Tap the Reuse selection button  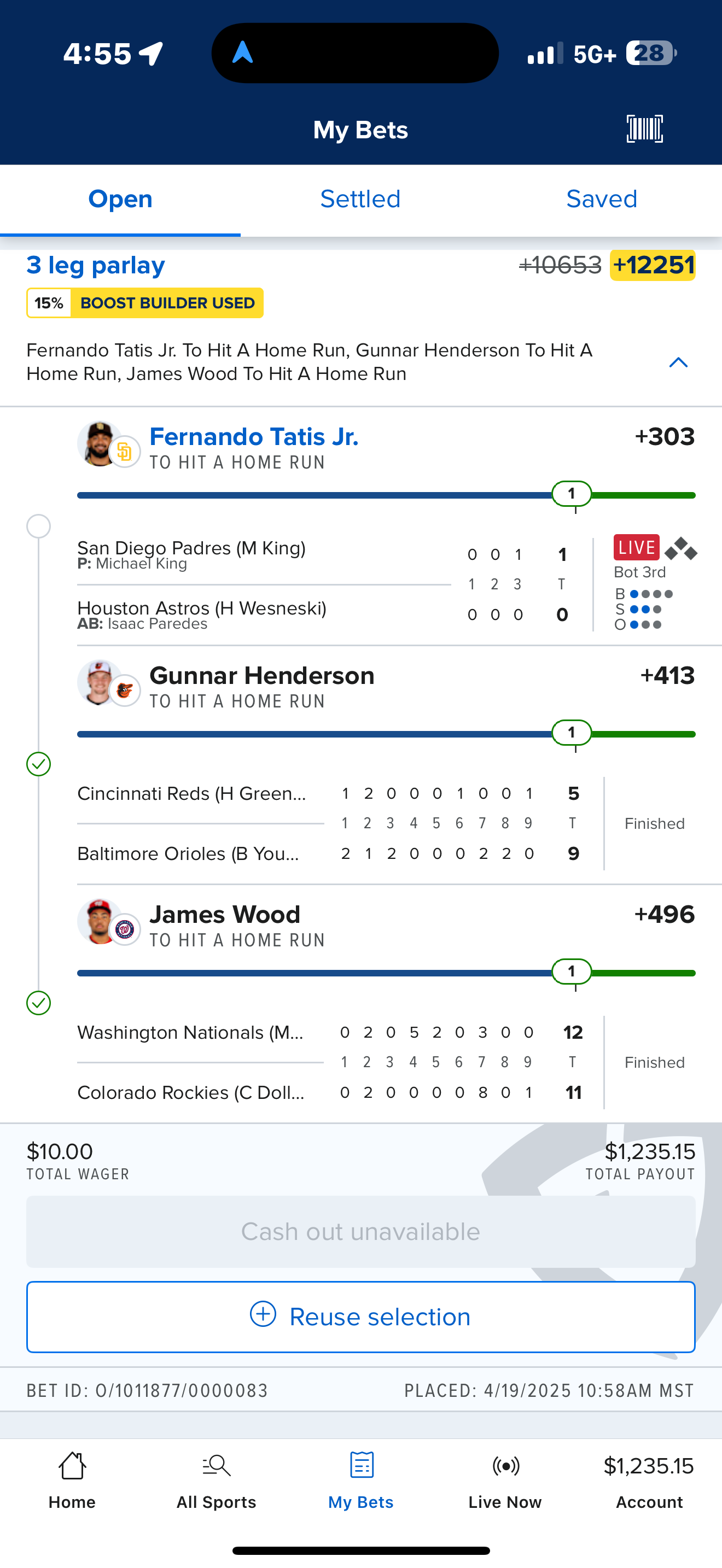coord(360,1317)
